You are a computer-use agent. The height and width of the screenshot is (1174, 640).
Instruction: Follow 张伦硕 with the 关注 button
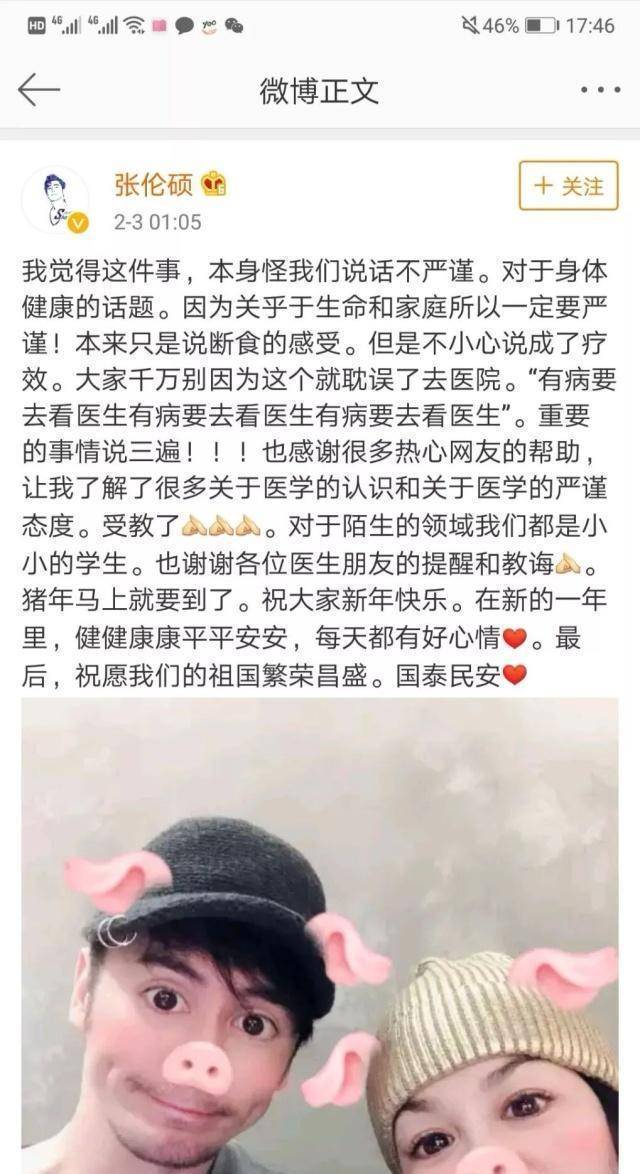pyautogui.click(x=569, y=186)
